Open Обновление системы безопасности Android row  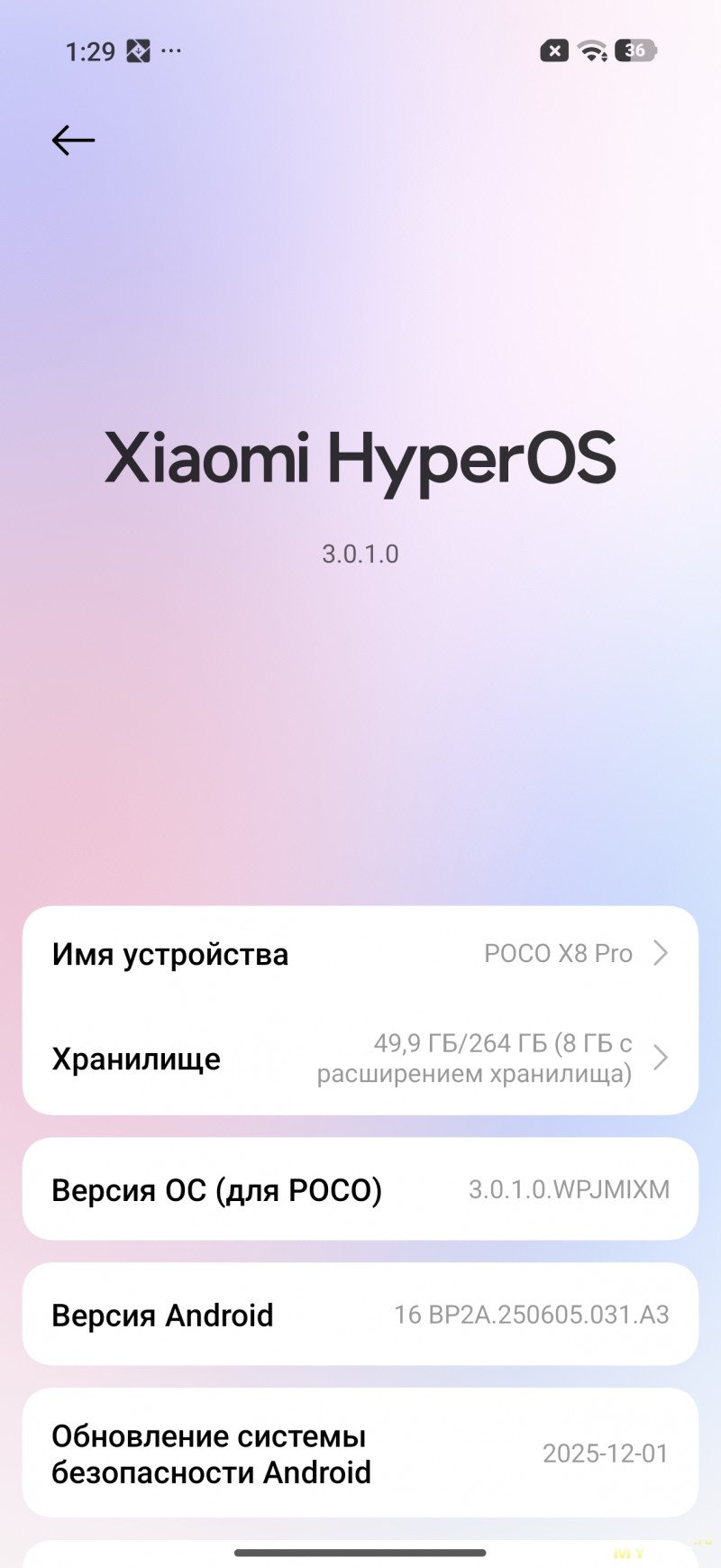pos(360,1453)
